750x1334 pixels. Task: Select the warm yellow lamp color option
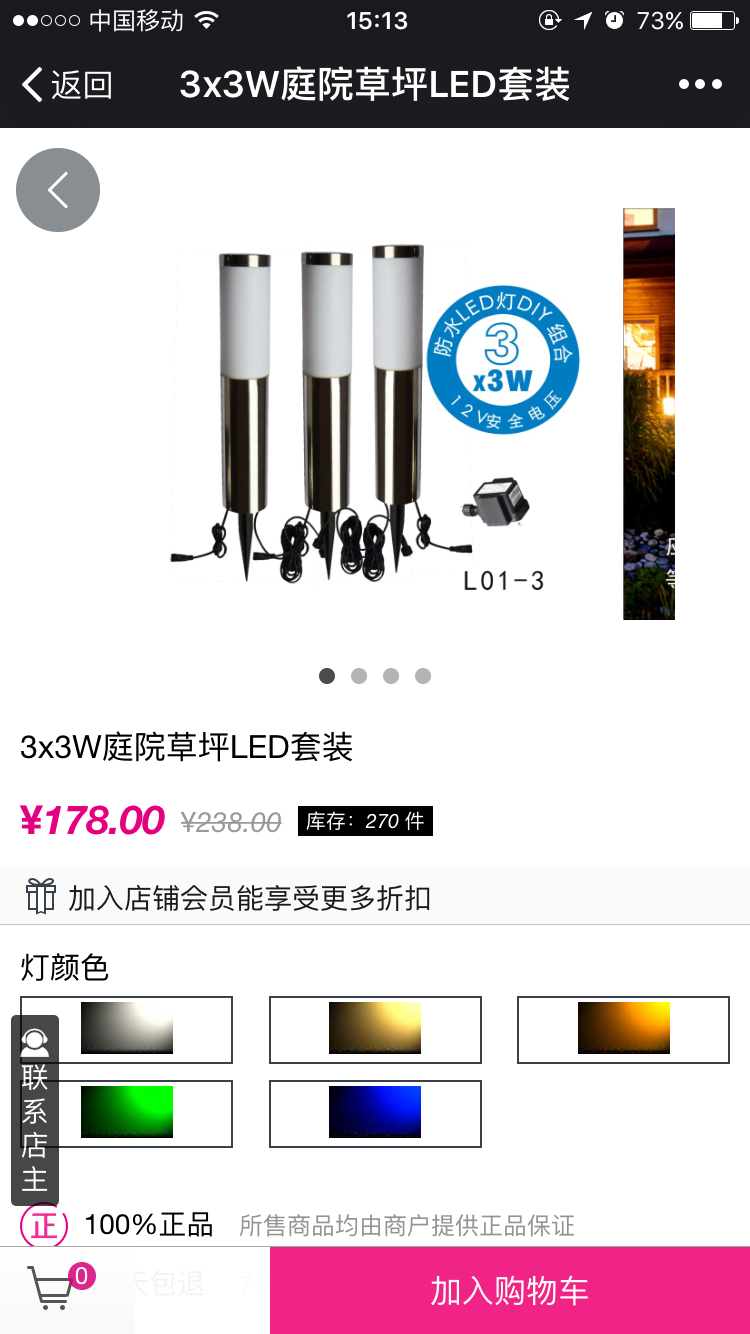pos(375,1029)
